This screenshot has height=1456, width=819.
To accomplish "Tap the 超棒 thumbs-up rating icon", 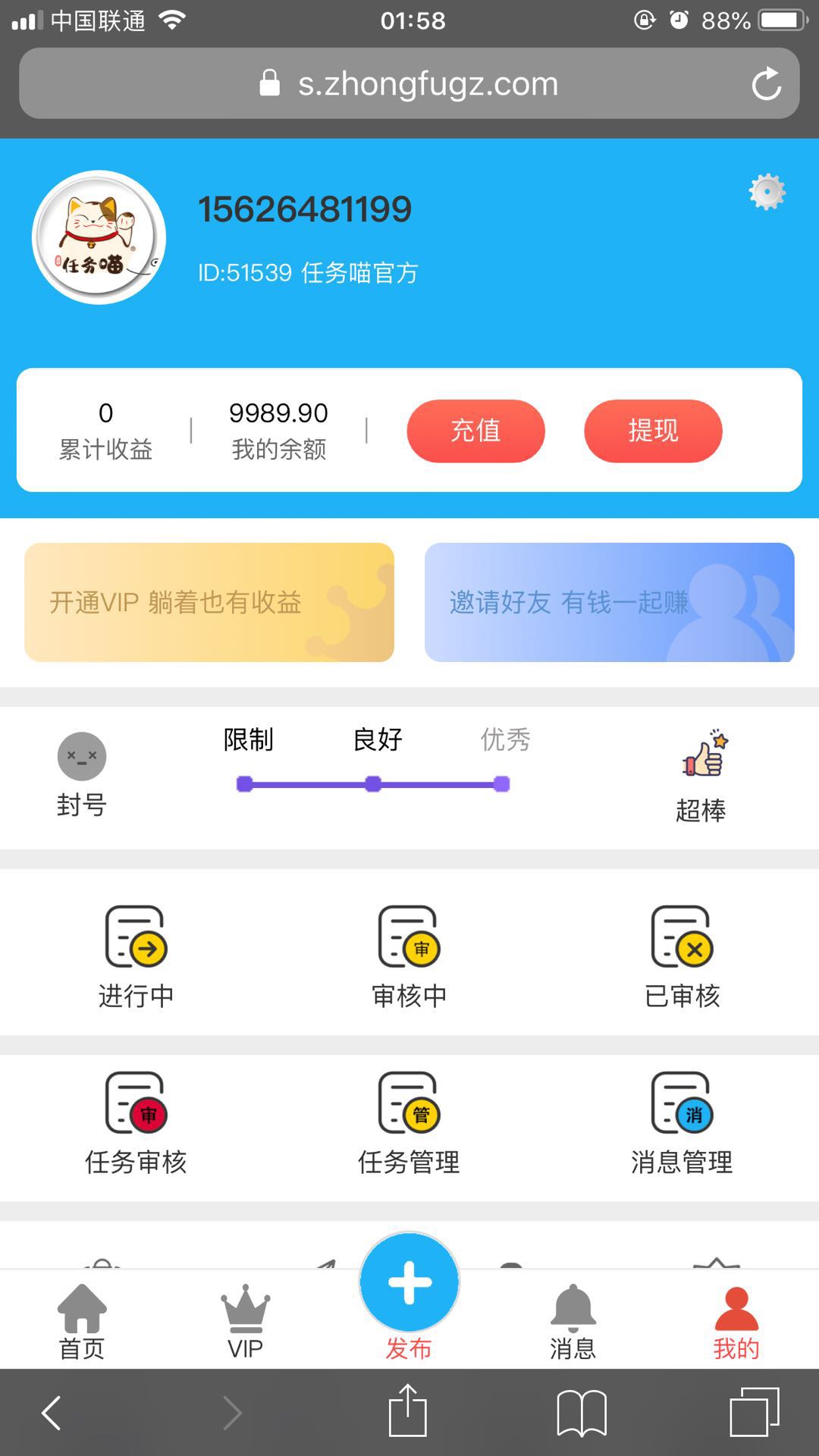I will point(701,758).
